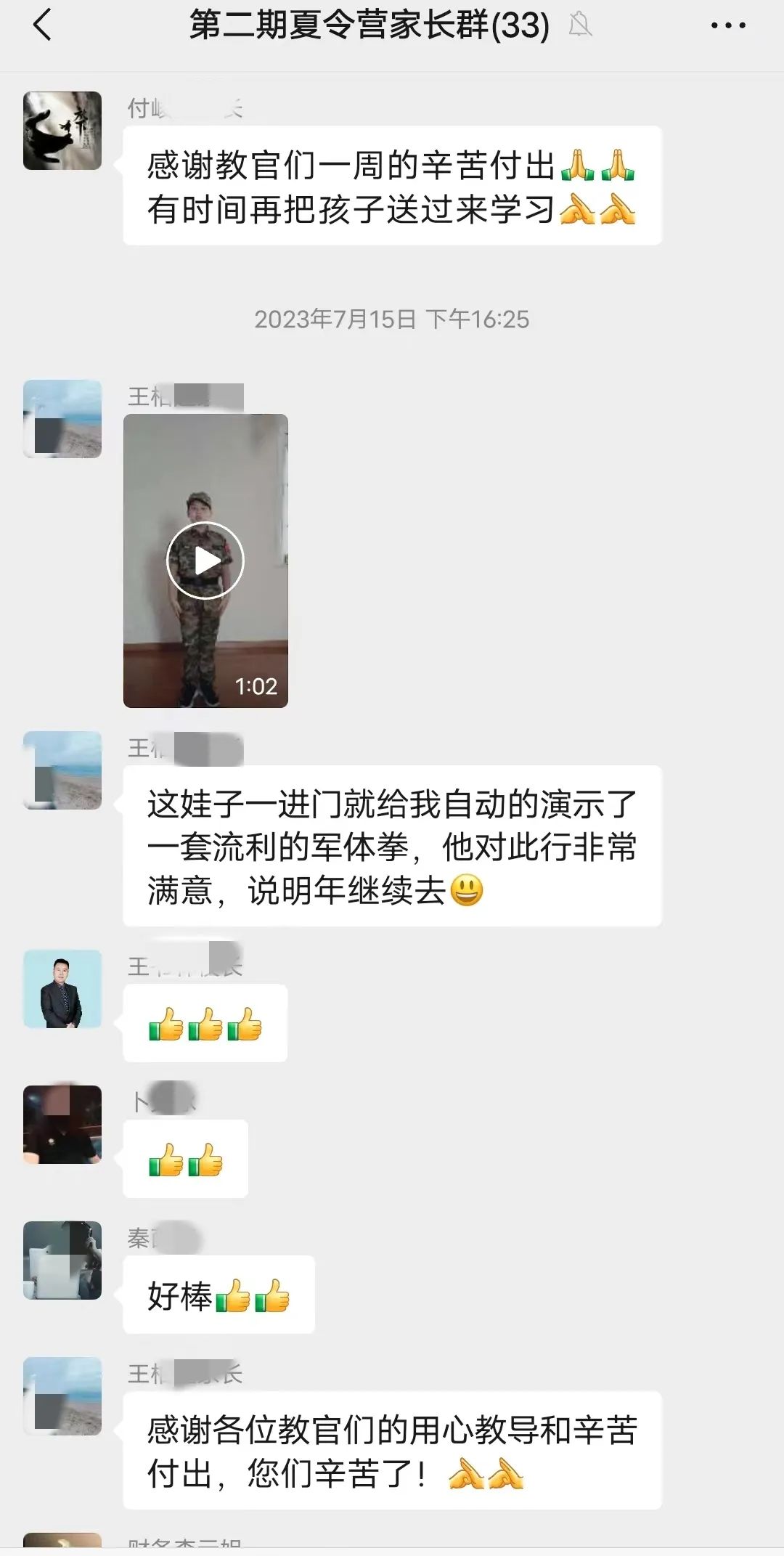This screenshot has height=1556, width=784.
Task: Tap the avatar beside the 好棒 message
Action: tap(62, 1260)
